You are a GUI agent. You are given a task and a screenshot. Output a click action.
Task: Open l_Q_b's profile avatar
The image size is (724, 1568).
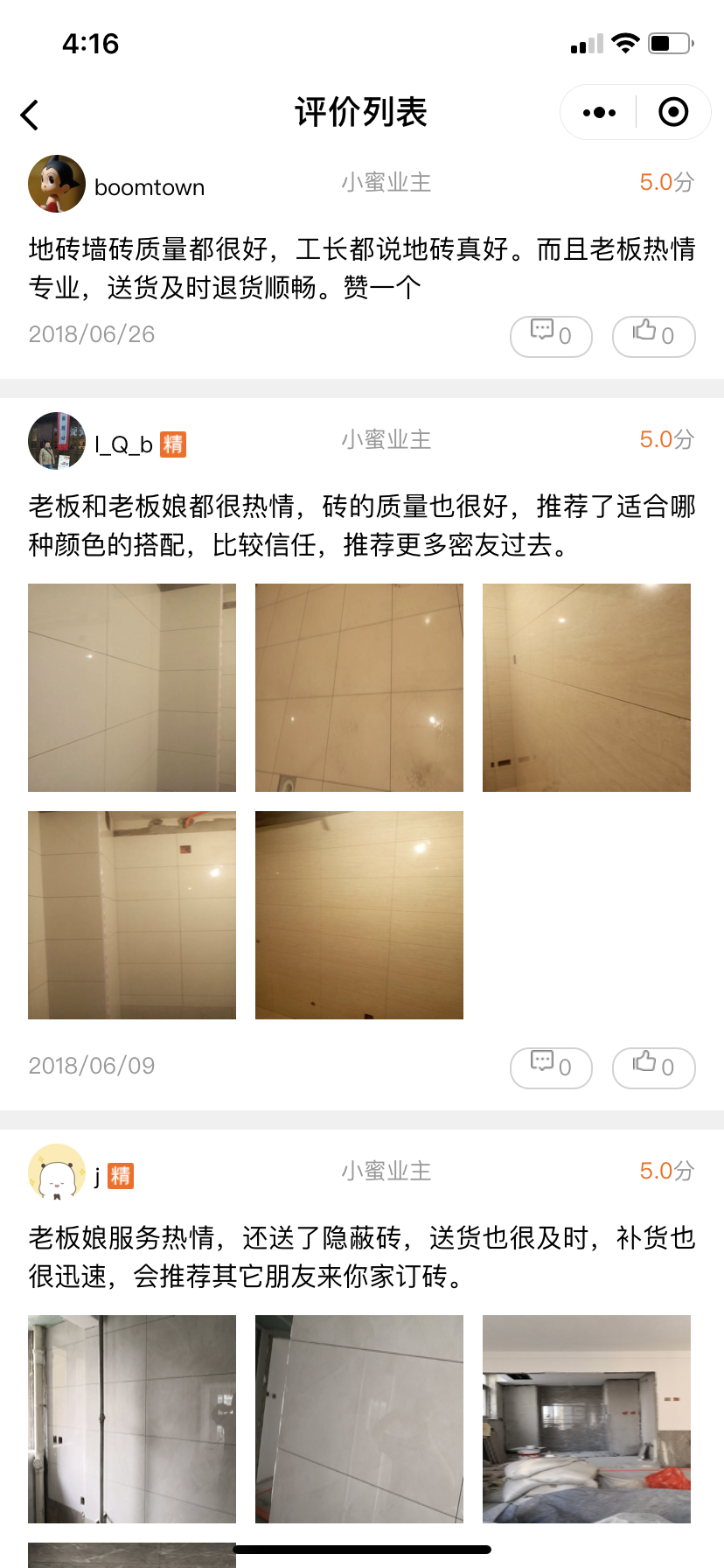coord(57,441)
